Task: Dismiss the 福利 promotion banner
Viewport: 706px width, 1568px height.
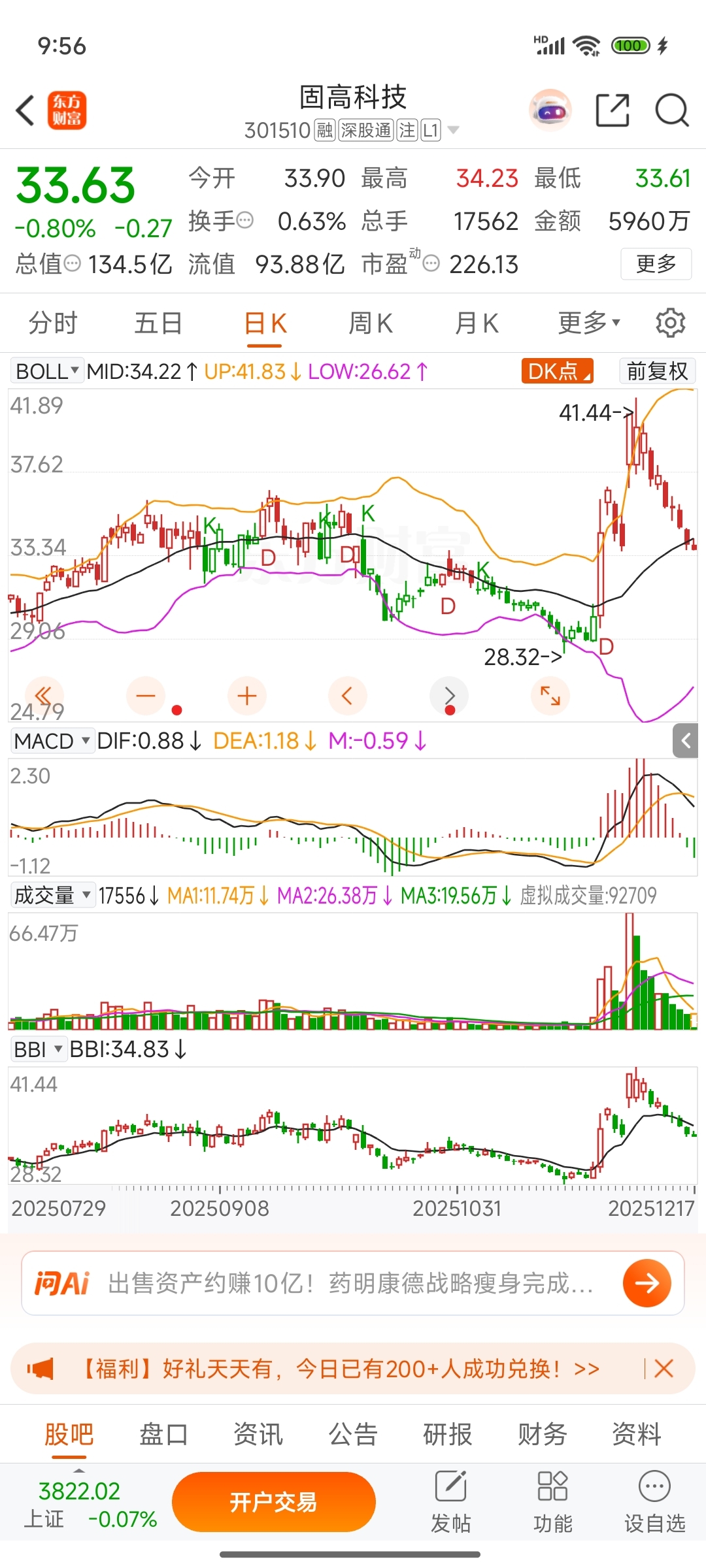Action: tap(664, 1368)
